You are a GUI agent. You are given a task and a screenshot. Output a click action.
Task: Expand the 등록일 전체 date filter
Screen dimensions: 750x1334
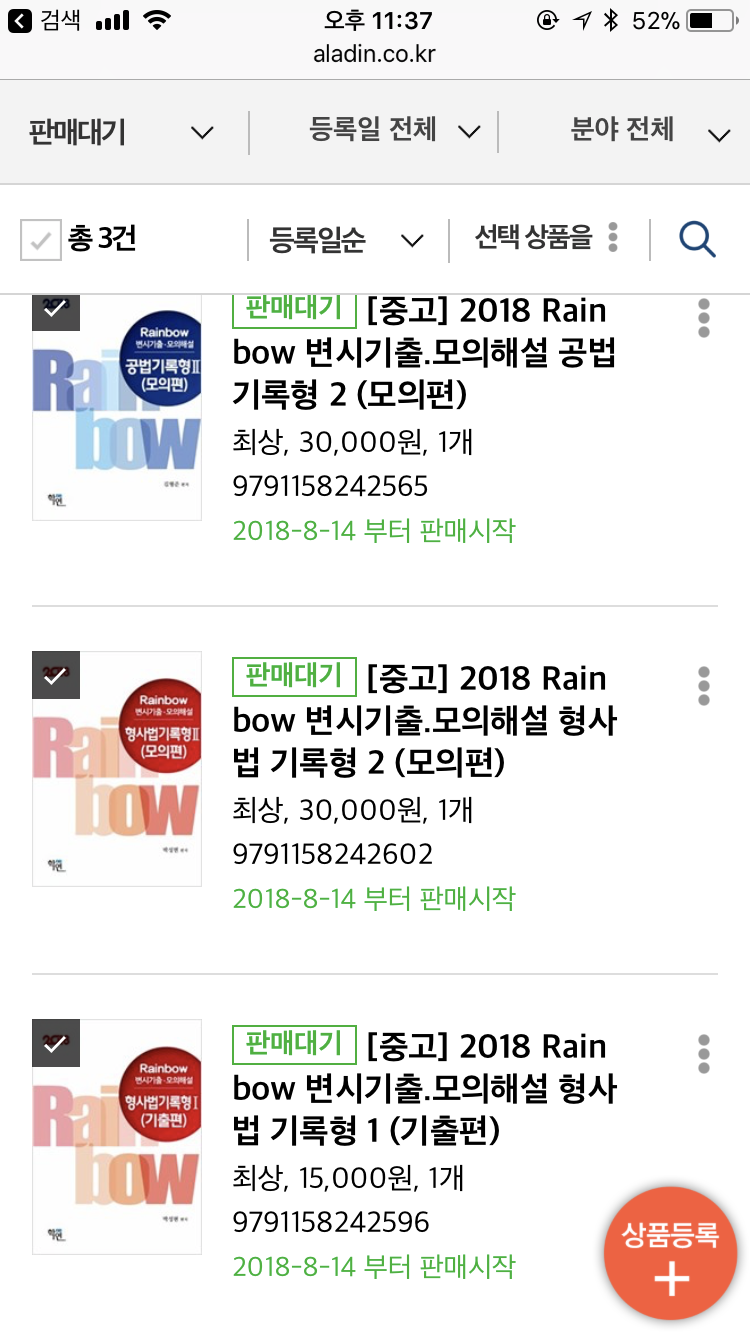coord(394,131)
